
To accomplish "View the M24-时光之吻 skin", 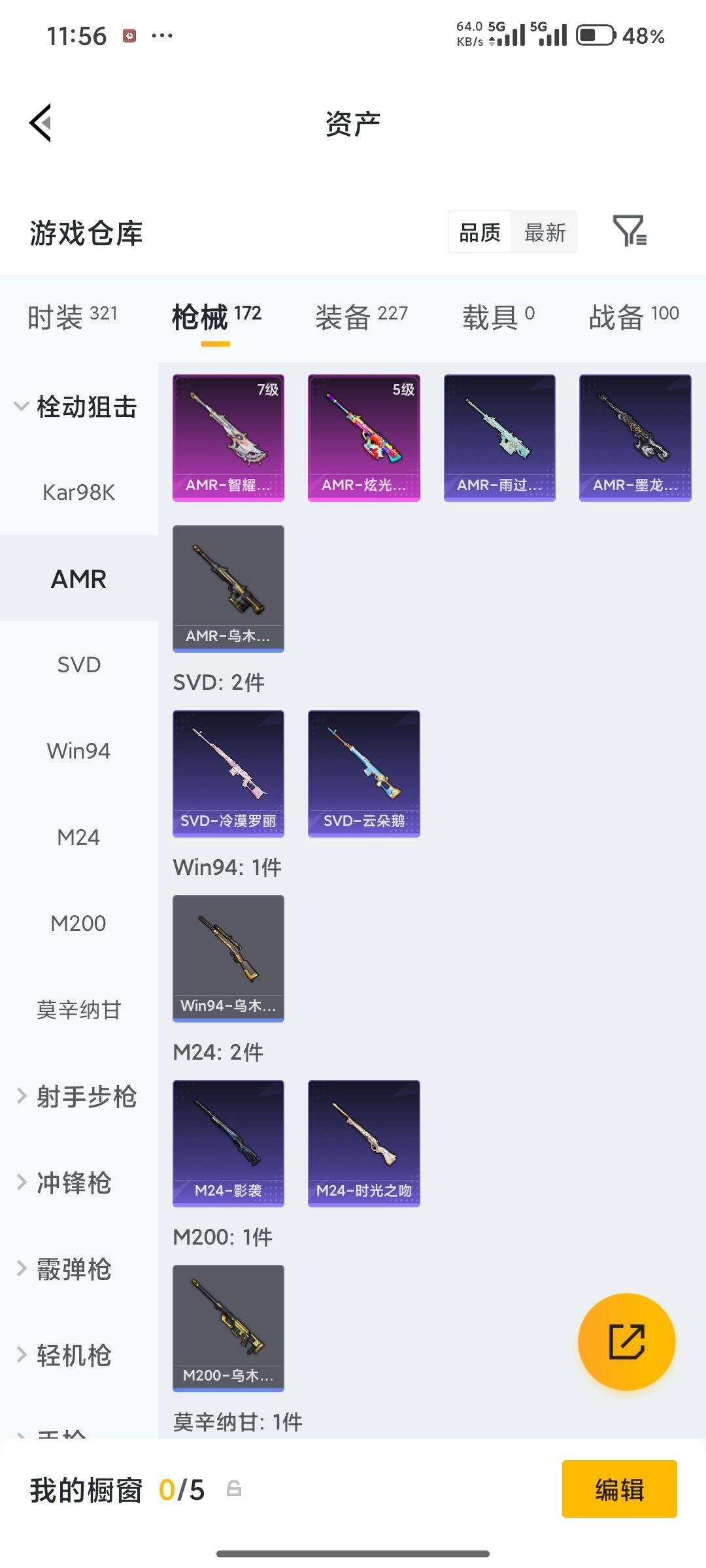I will point(363,1143).
